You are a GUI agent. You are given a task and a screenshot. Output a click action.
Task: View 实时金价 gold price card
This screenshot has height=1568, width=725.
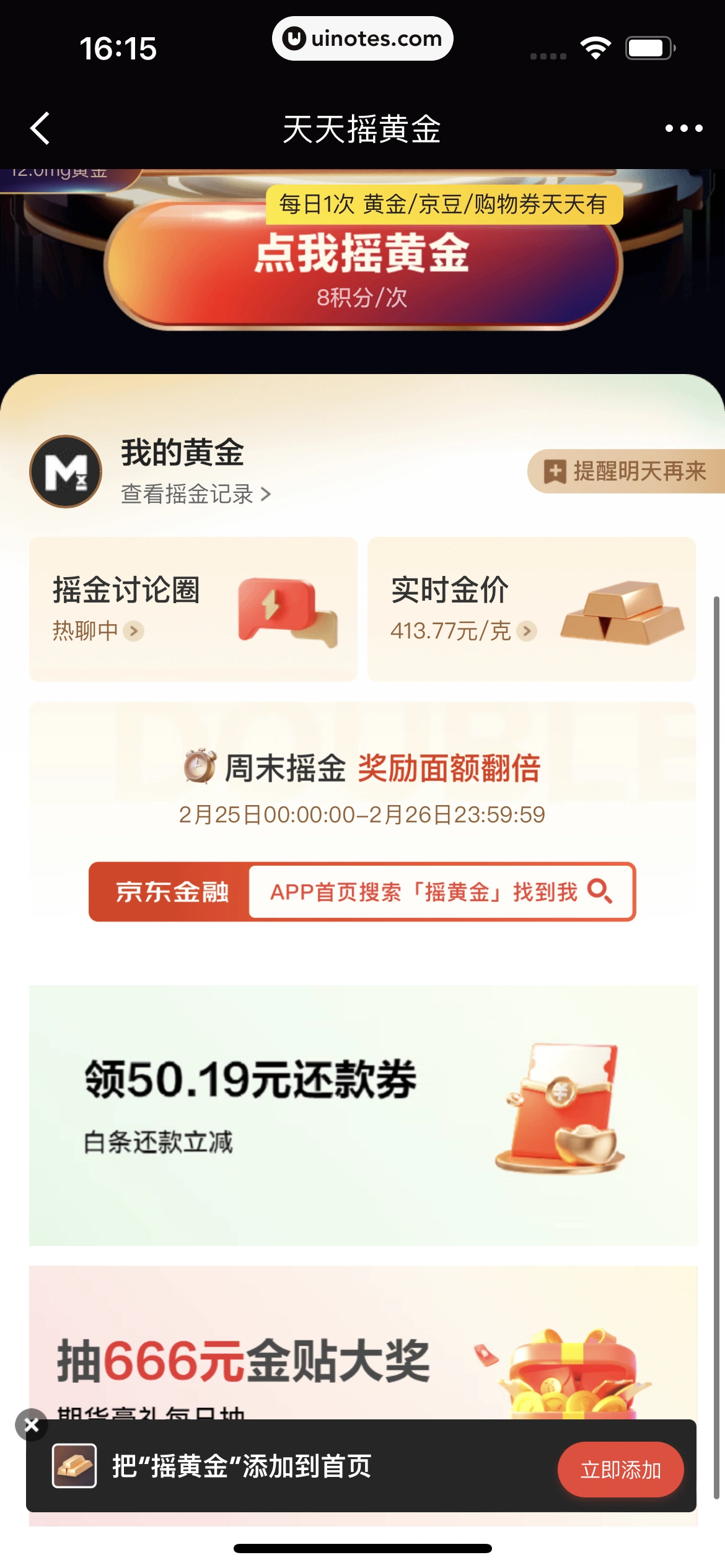click(531, 609)
